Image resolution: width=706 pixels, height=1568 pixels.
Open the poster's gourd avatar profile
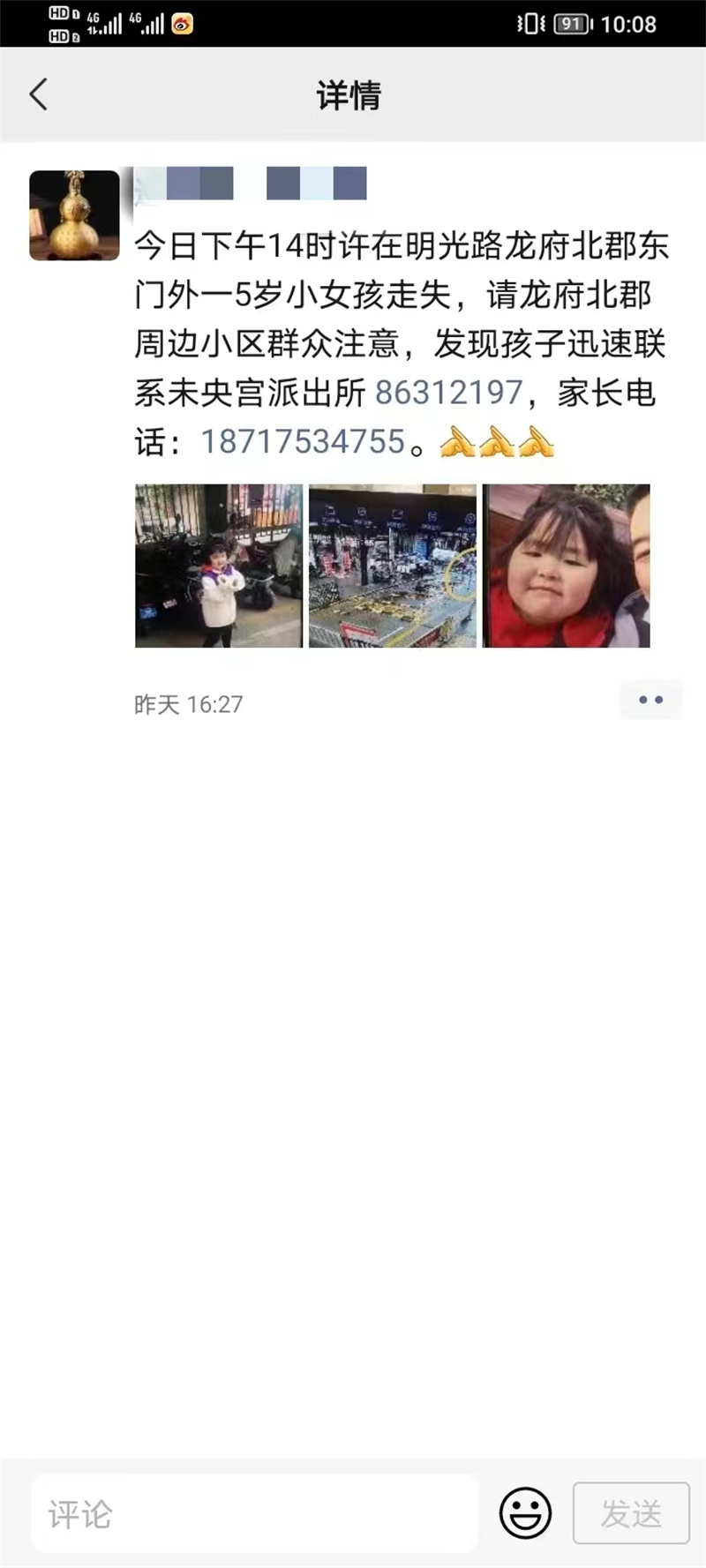tap(74, 215)
